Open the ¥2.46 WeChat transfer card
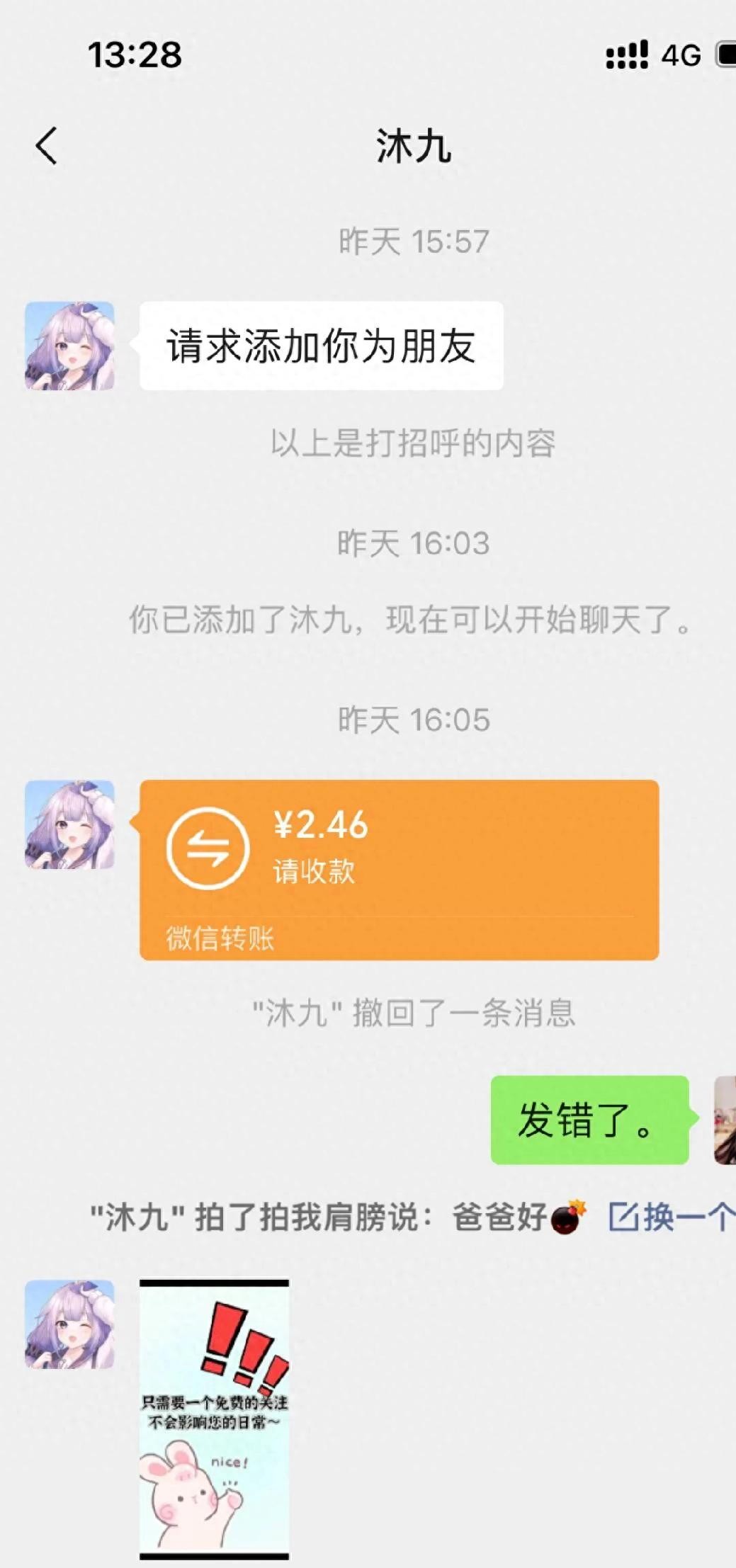 pos(399,870)
